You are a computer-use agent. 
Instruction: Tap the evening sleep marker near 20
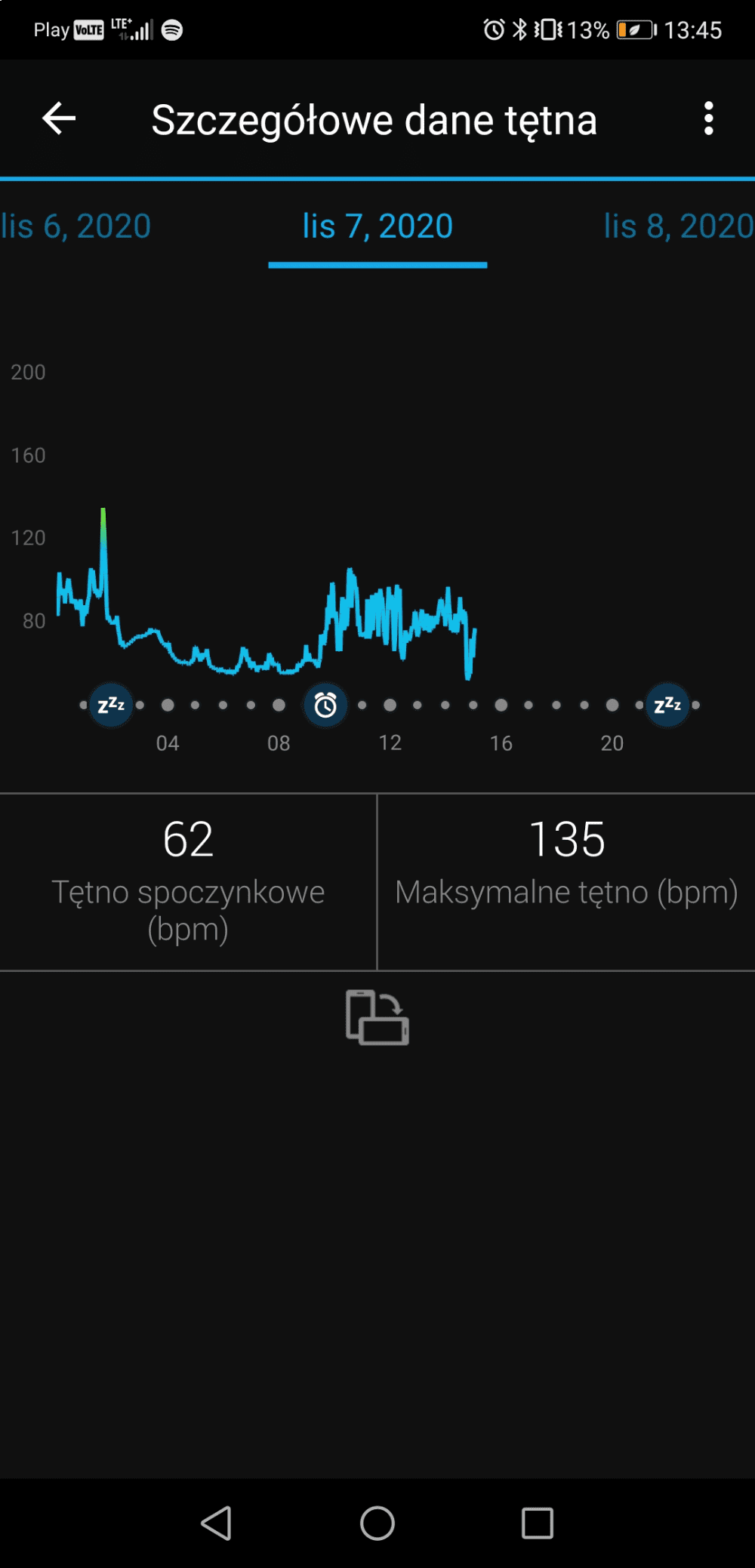coord(667,705)
